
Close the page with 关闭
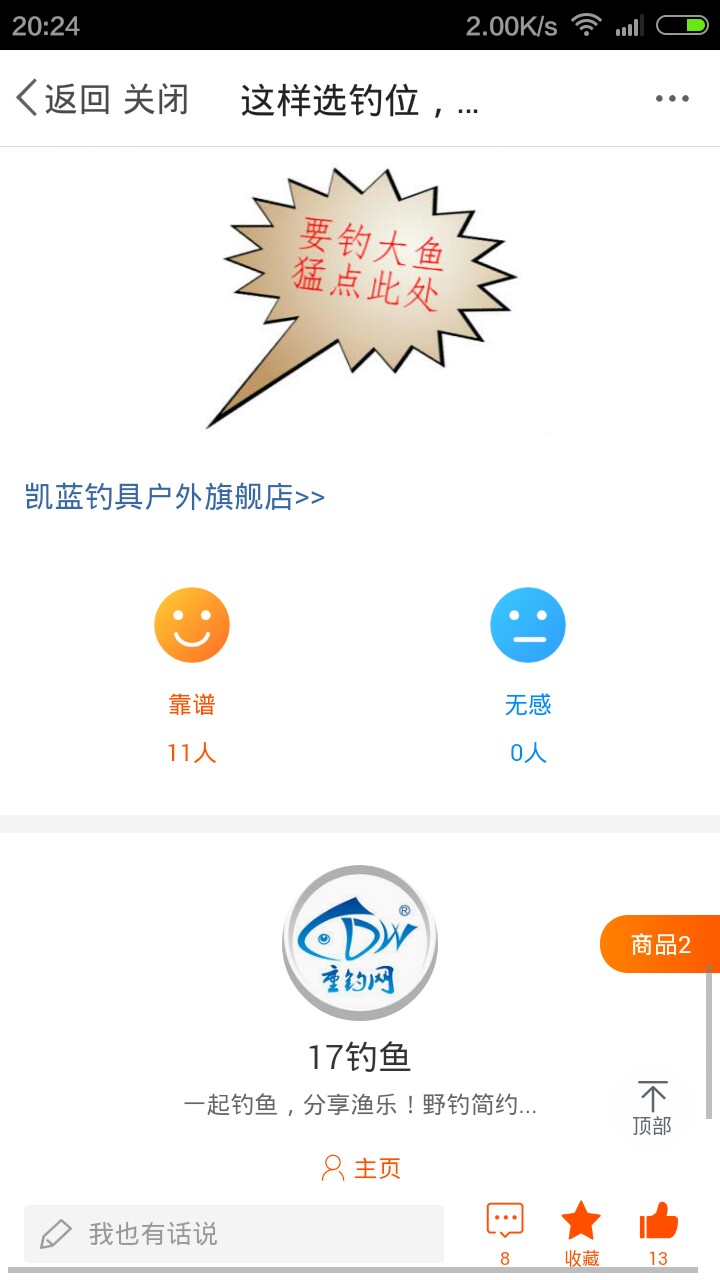[156, 99]
